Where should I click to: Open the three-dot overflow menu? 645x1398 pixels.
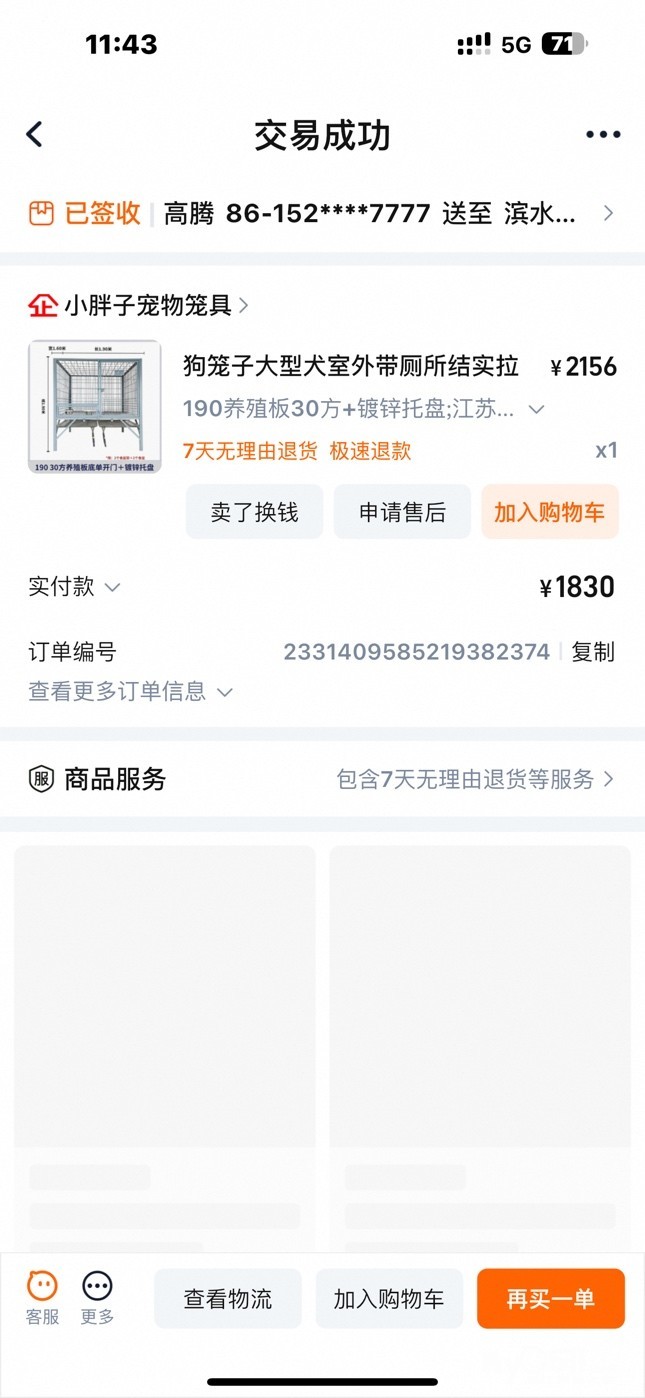point(602,135)
